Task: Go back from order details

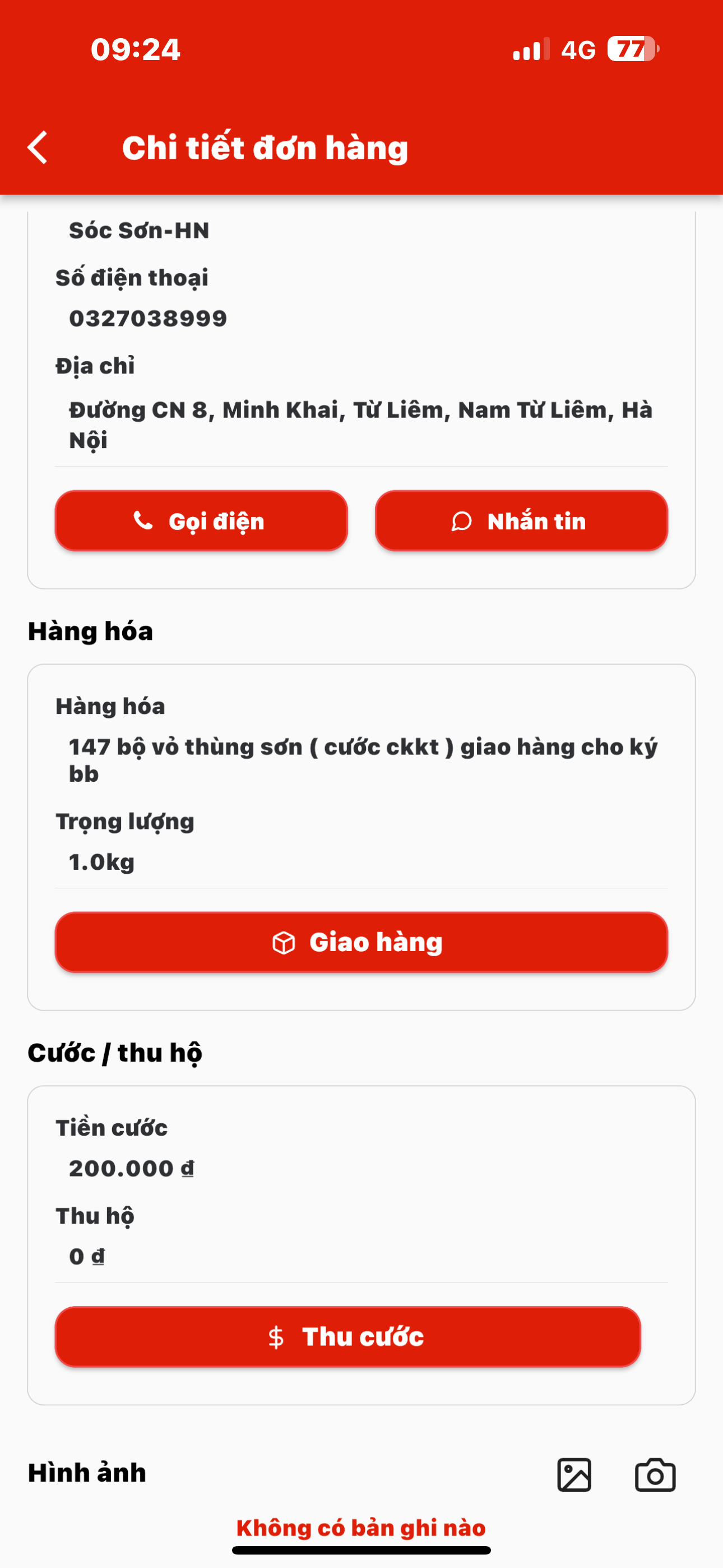Action: point(38,147)
